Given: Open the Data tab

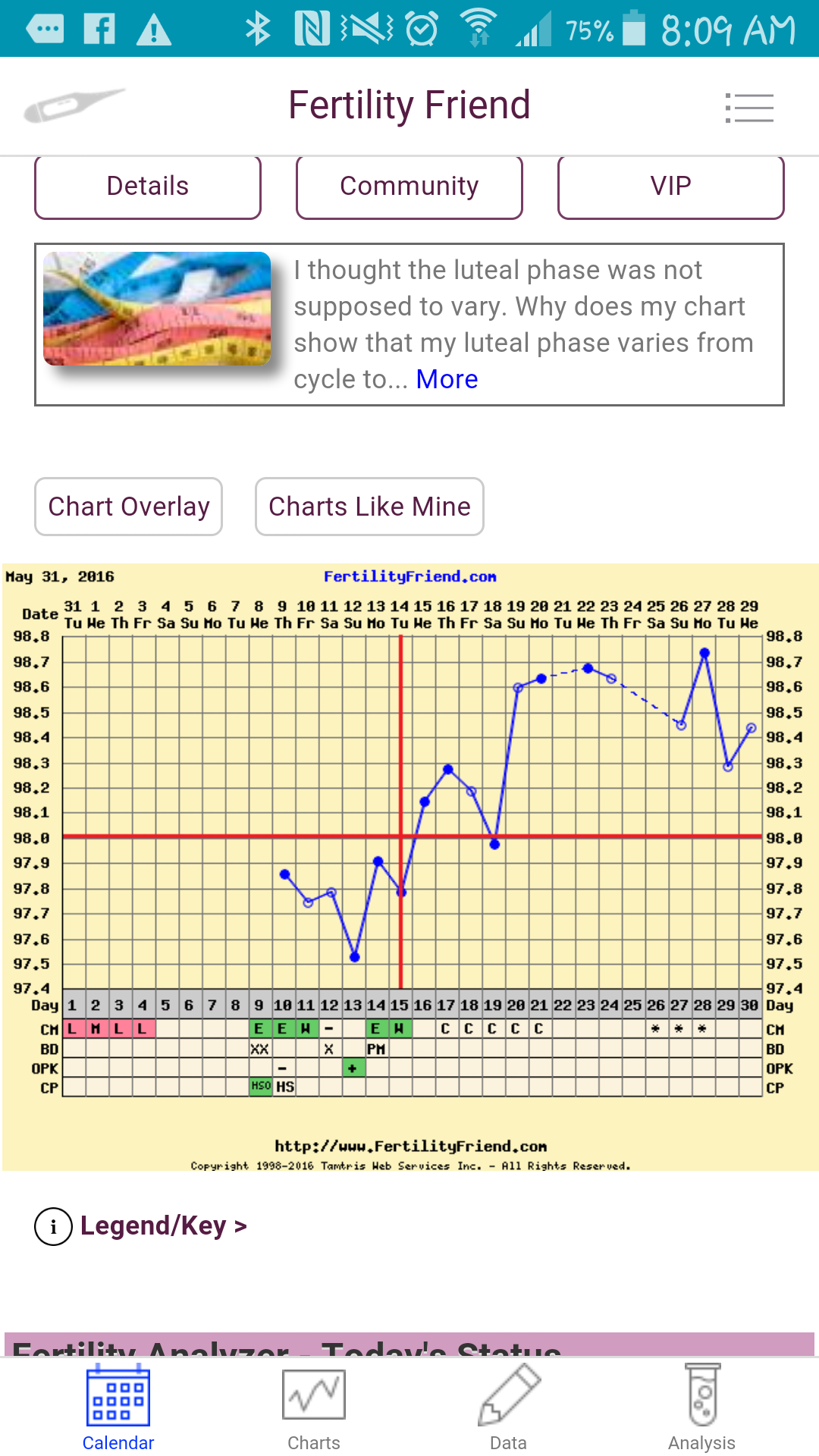Looking at the screenshot, I should tap(508, 1407).
